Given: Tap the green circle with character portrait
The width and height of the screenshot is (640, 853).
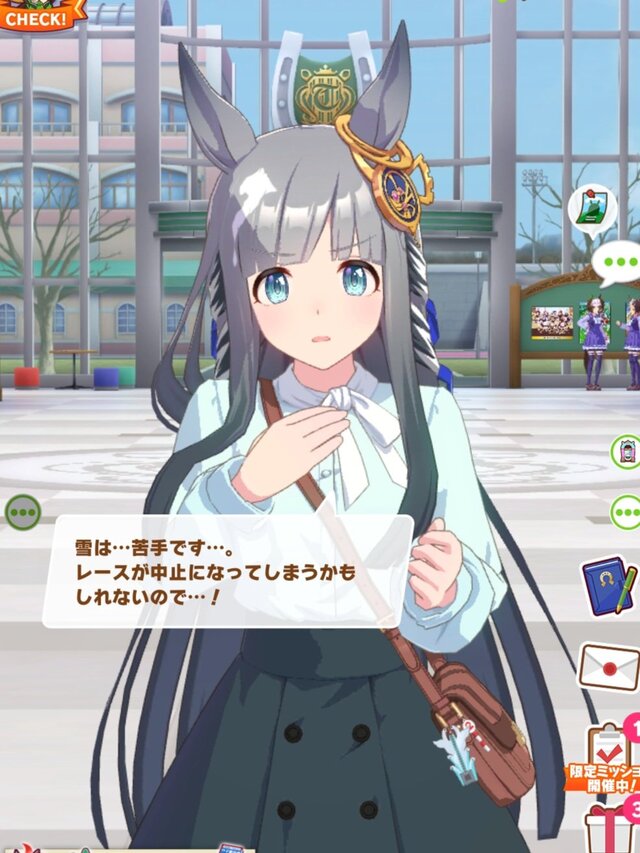Looking at the screenshot, I should pyautogui.click(x=626, y=451).
